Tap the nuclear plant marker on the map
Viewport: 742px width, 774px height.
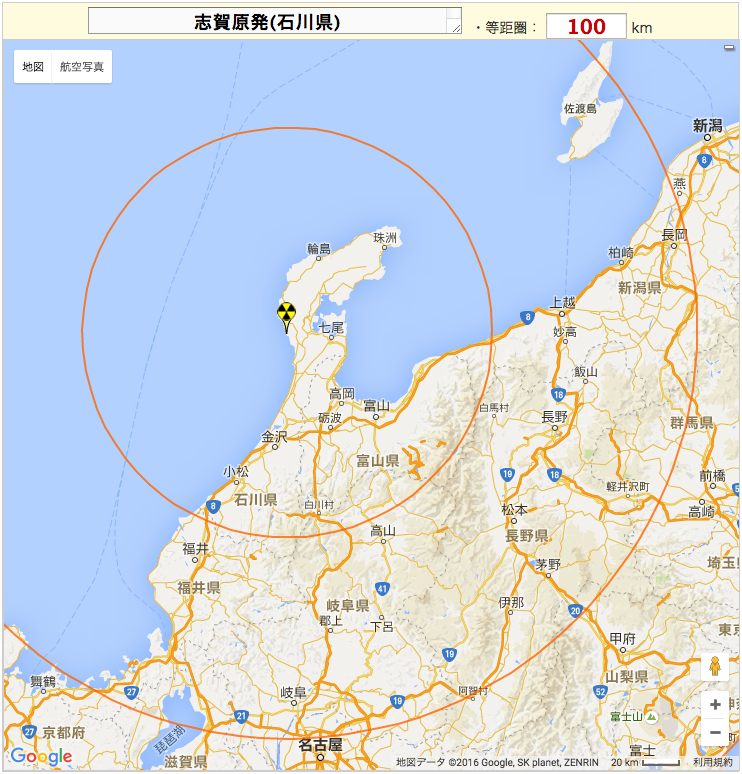(x=287, y=314)
